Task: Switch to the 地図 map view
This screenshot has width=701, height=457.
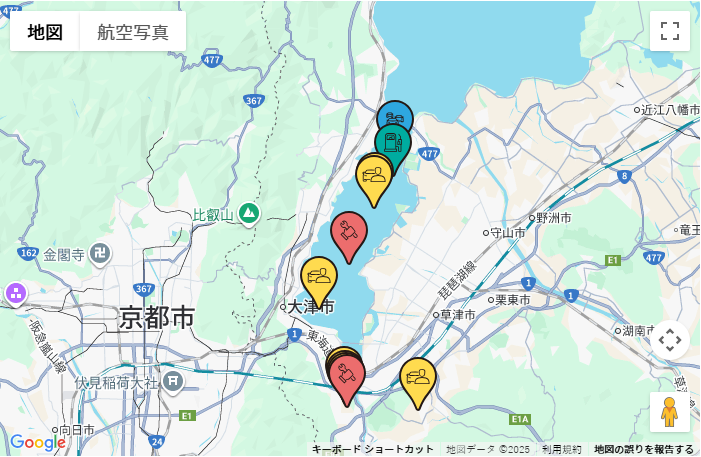Action: (45, 32)
